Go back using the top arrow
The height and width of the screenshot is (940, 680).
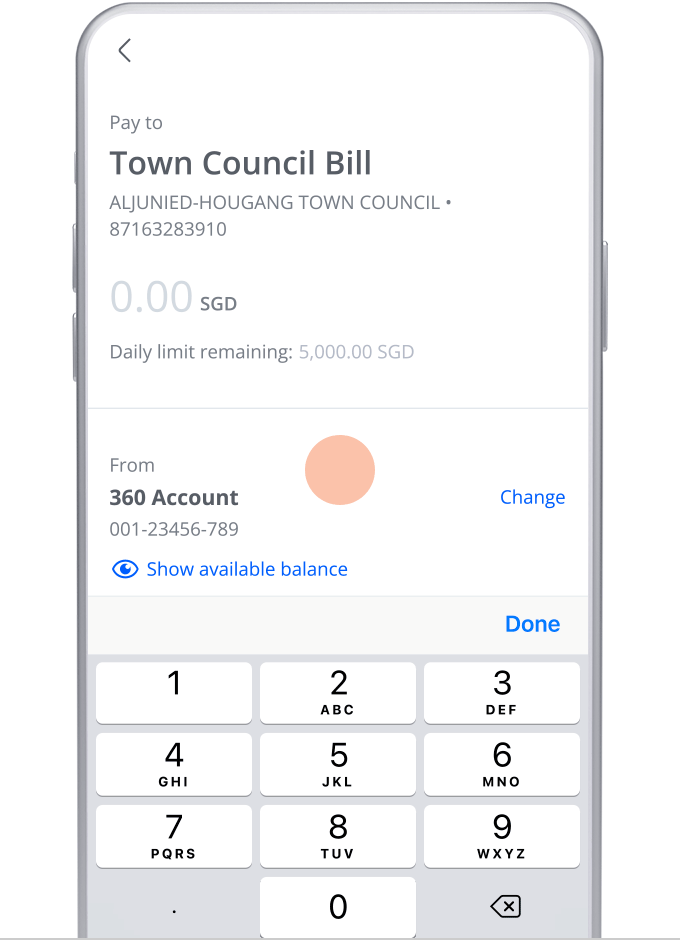125,51
